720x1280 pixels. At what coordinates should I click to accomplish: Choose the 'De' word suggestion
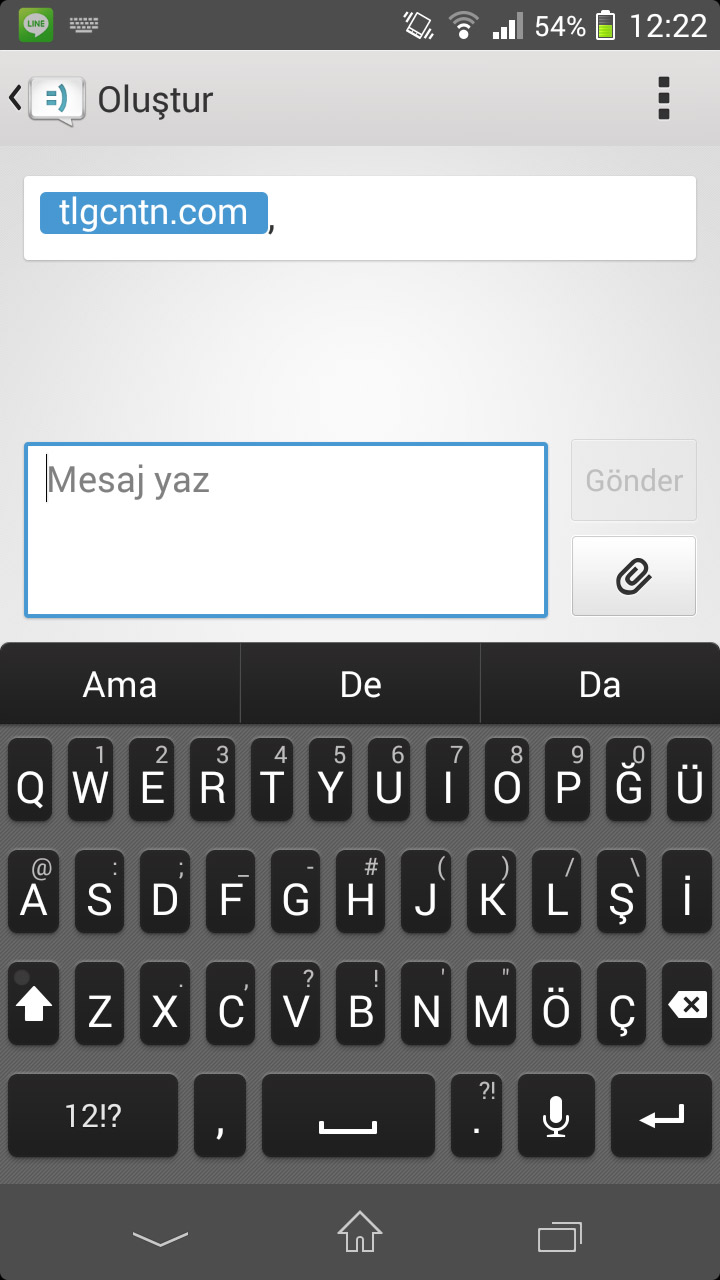pyautogui.click(x=360, y=685)
